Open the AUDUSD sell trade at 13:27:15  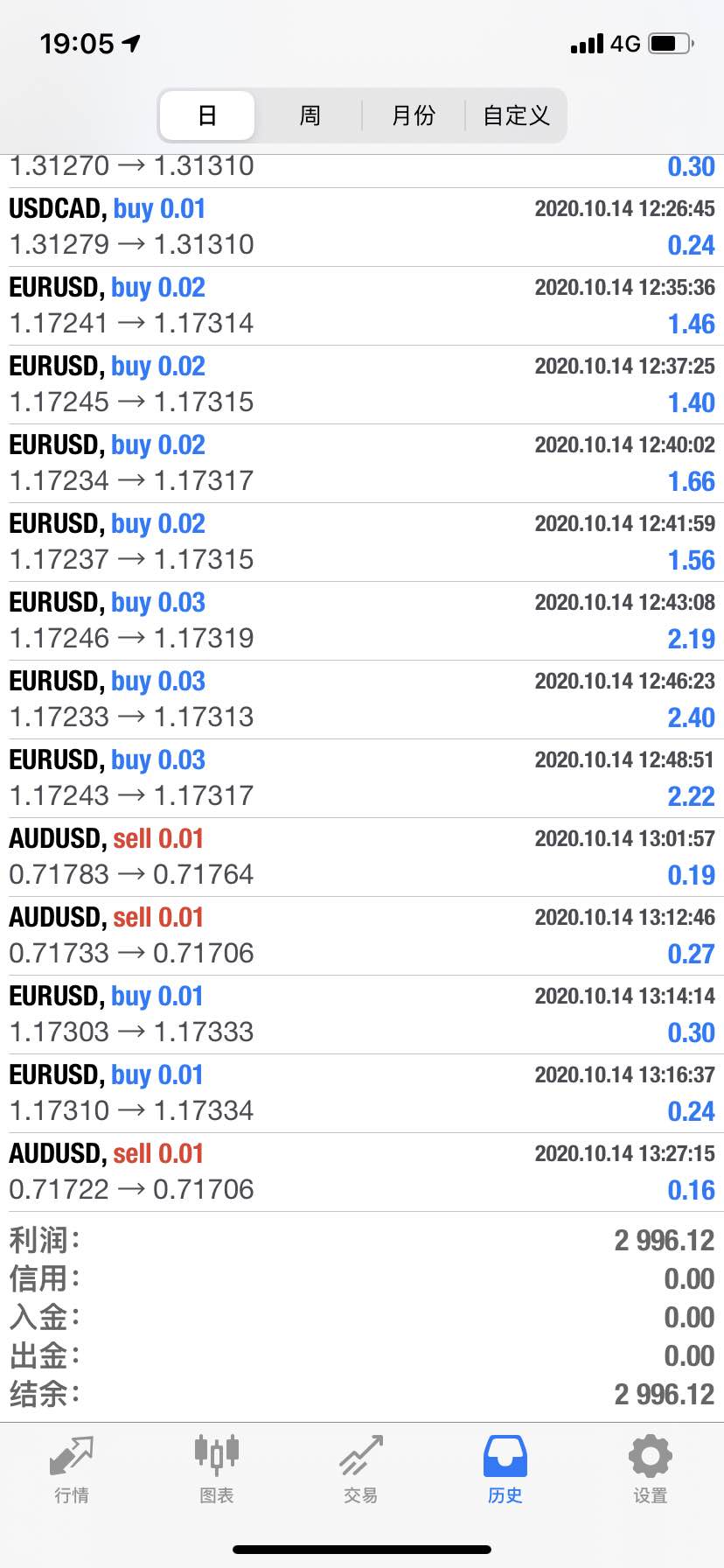click(362, 1172)
